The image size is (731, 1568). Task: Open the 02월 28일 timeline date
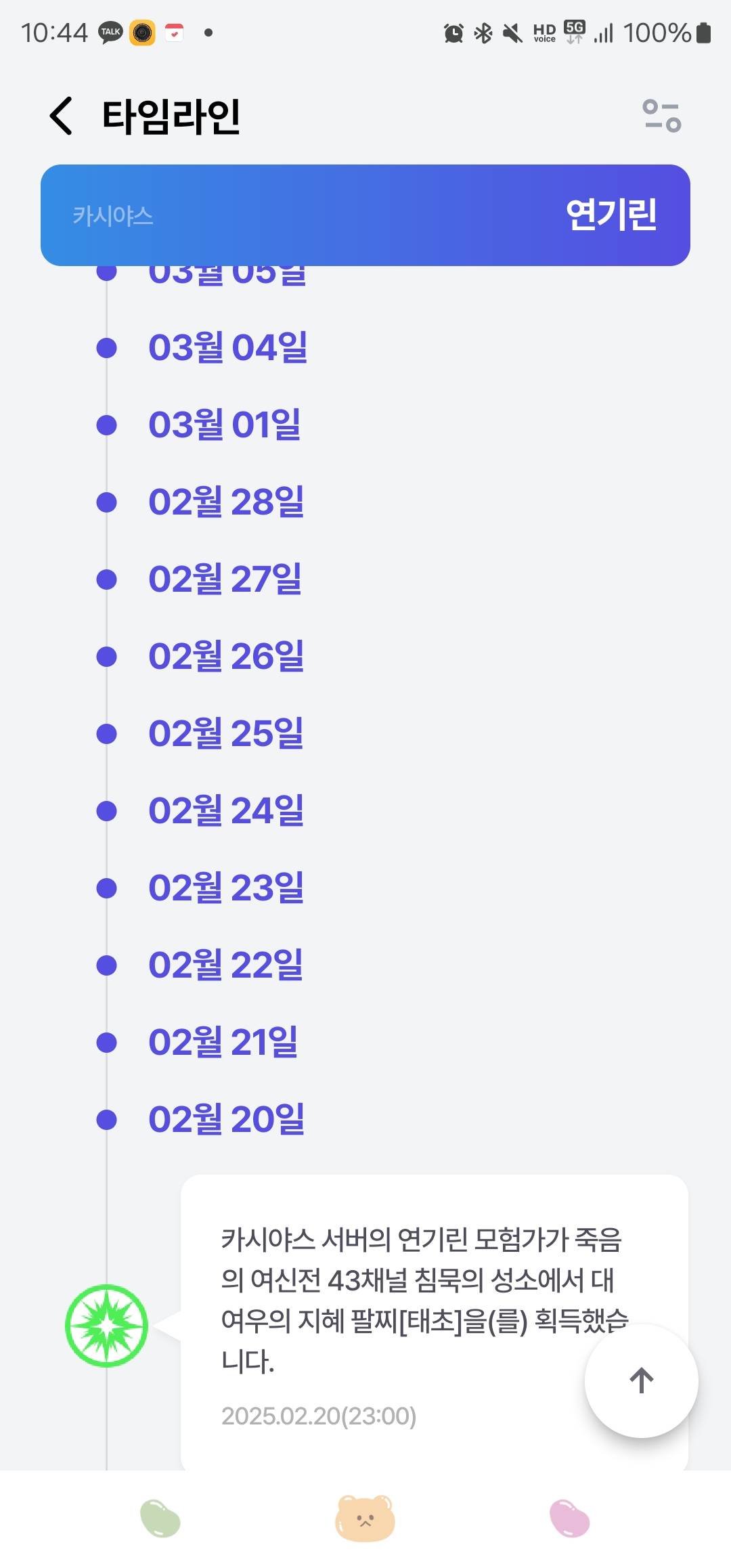point(226,502)
